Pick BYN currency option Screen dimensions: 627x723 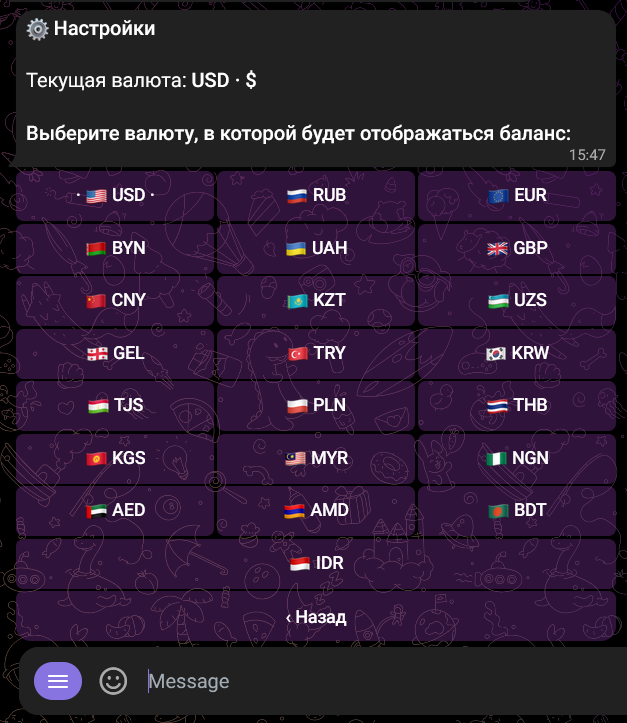[x=115, y=248]
